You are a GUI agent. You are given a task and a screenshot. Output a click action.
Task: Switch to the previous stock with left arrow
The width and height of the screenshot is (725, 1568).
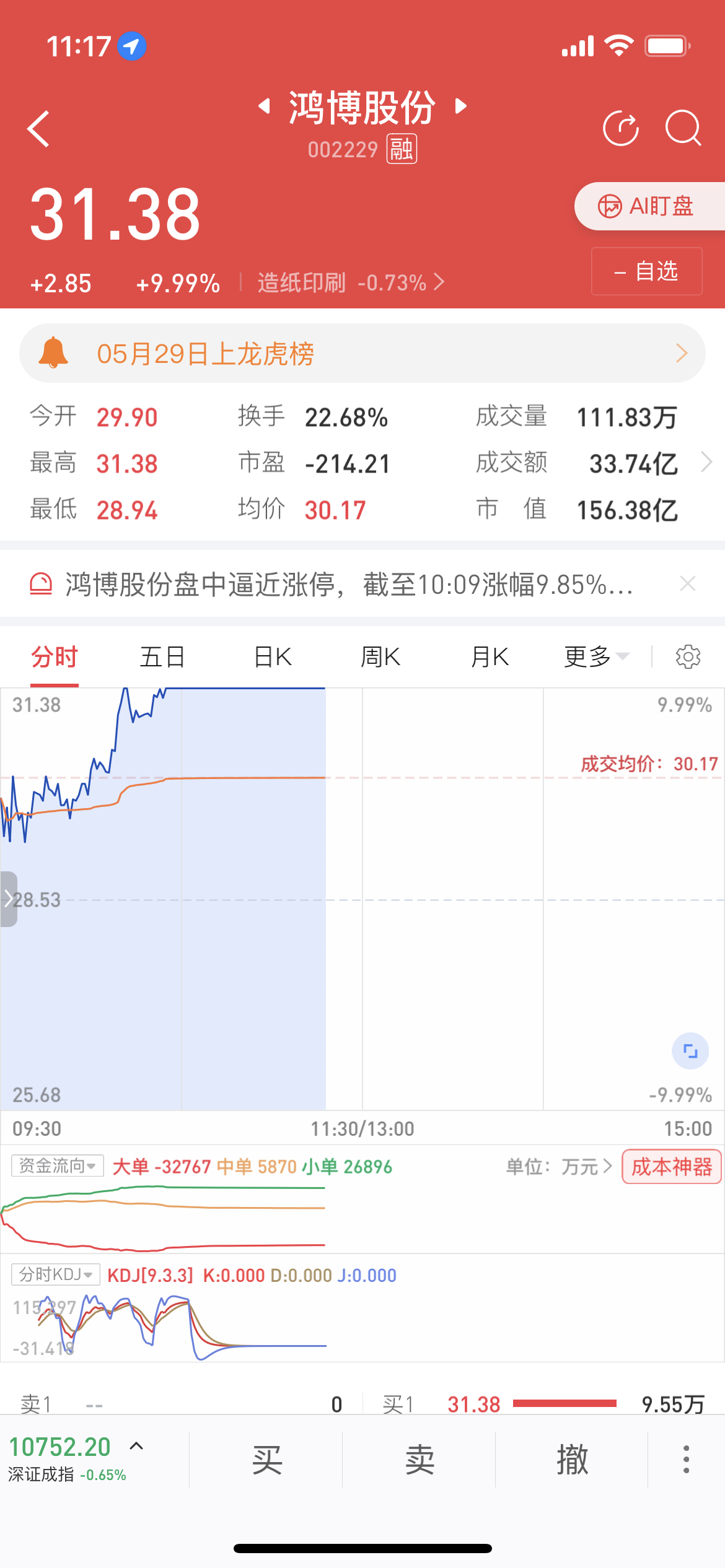click(x=265, y=106)
